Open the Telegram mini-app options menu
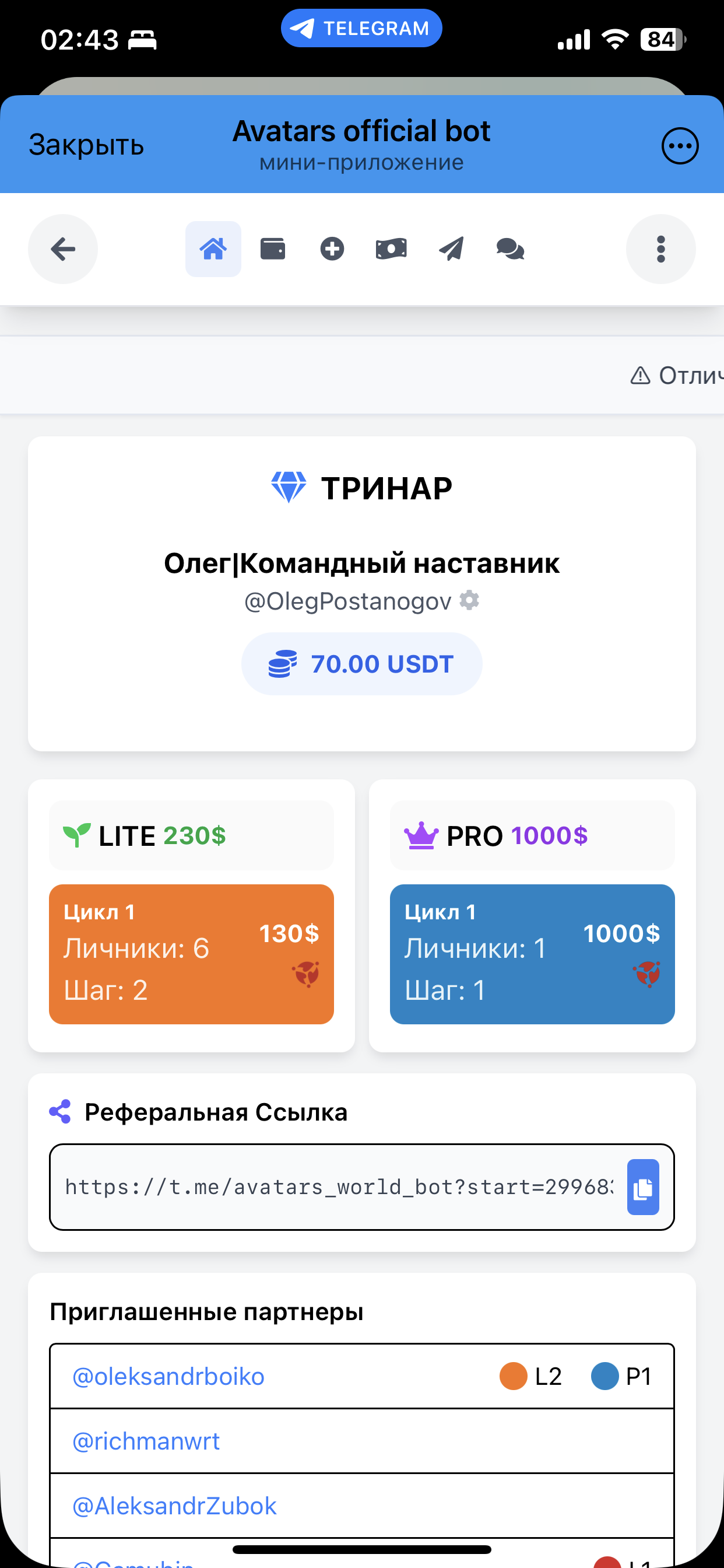The width and height of the screenshot is (724, 1568). click(680, 146)
